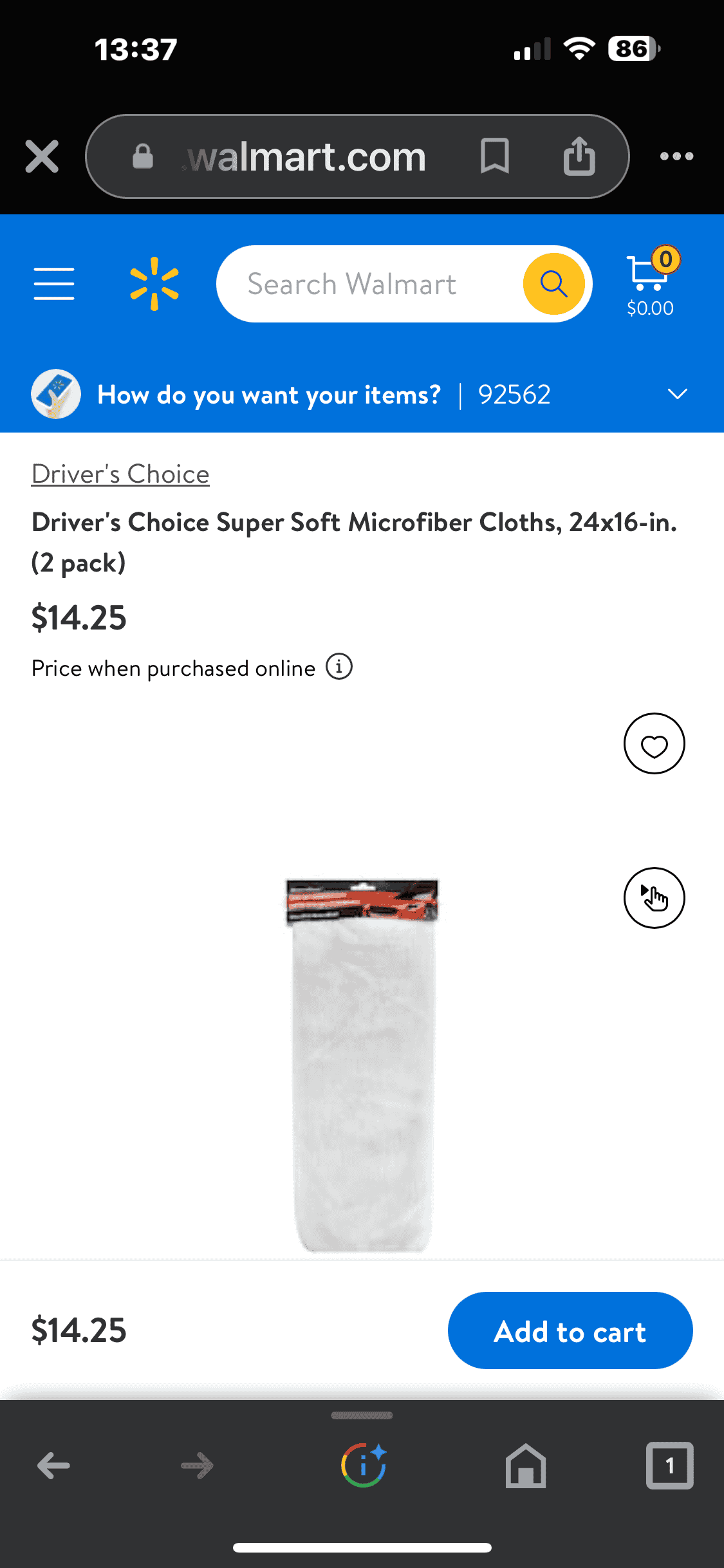Open the price info circle icon
Screen dimensions: 724x1568
[x=339, y=667]
